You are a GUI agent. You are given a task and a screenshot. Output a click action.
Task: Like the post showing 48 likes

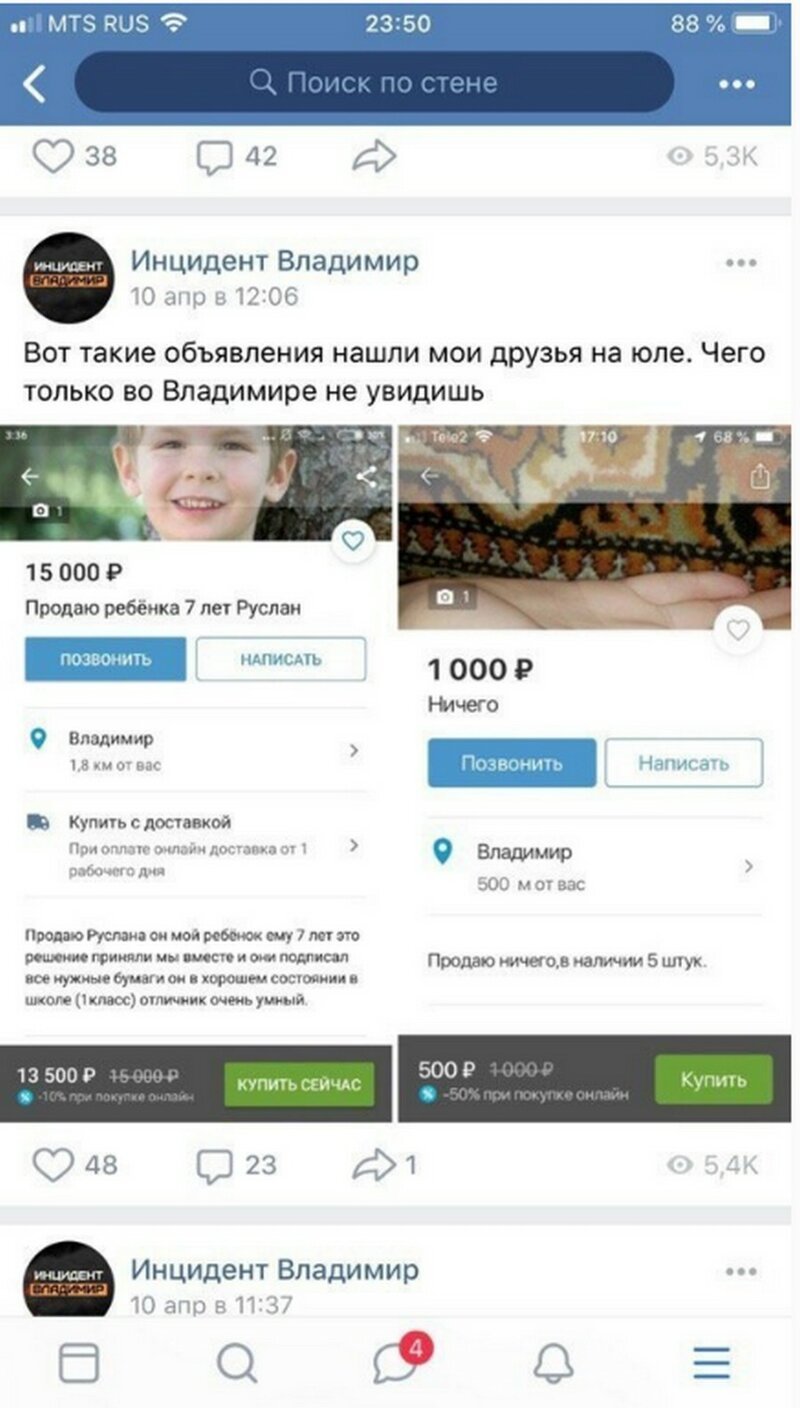[x=54, y=1164]
